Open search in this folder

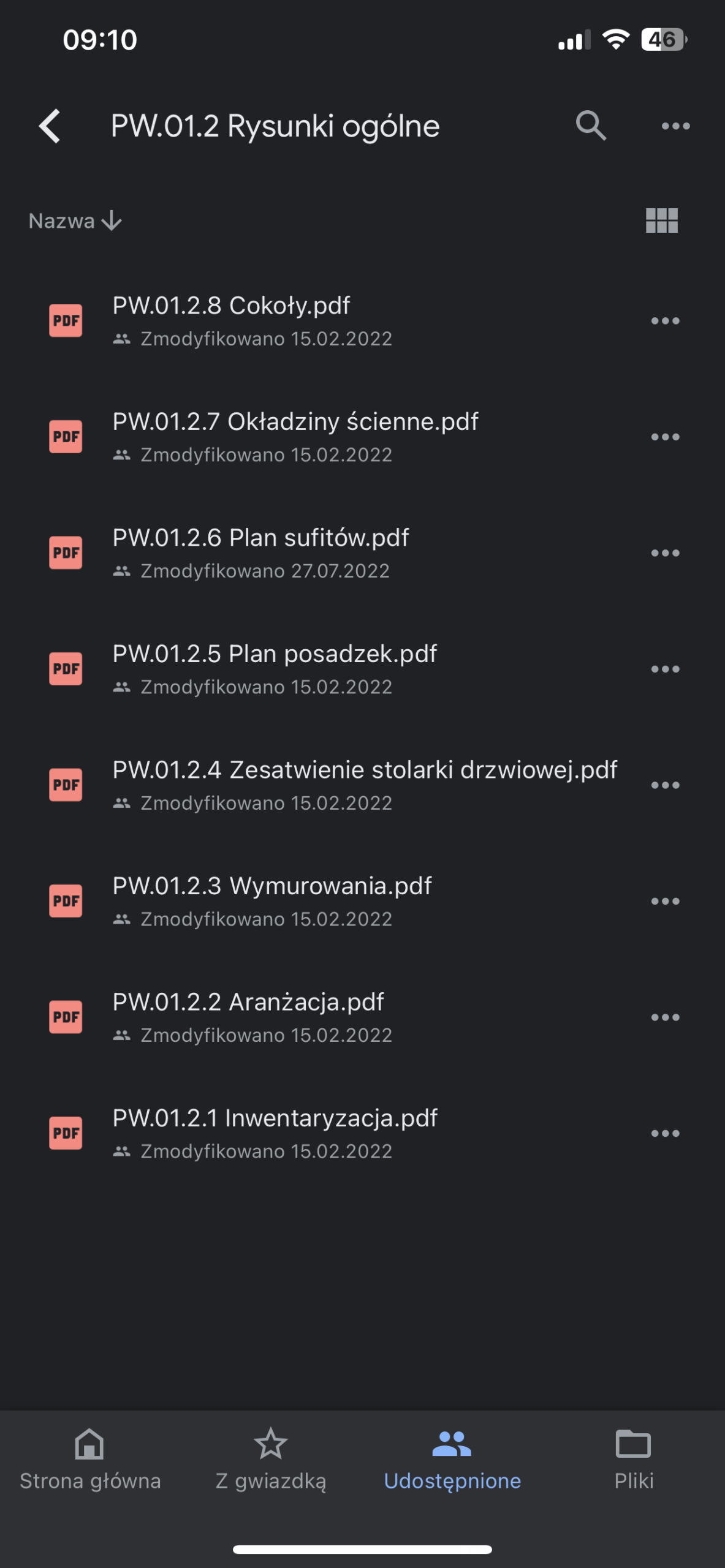coord(591,126)
